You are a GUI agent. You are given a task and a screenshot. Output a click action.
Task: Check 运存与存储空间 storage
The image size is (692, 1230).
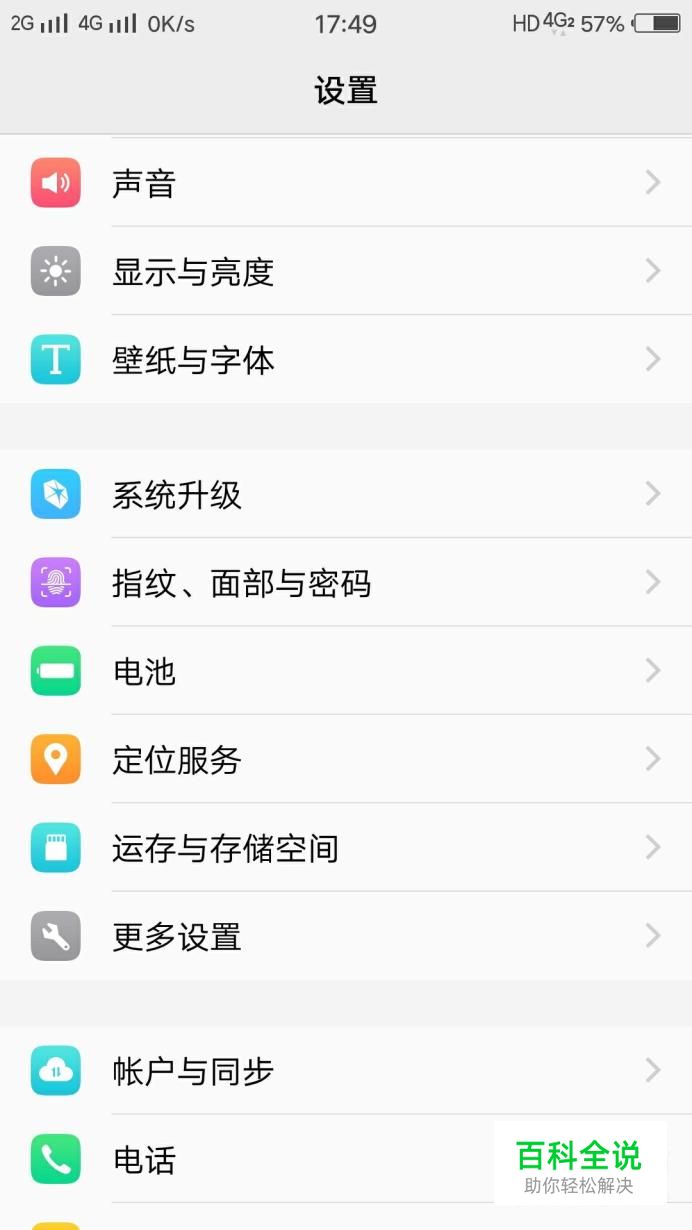(345, 848)
